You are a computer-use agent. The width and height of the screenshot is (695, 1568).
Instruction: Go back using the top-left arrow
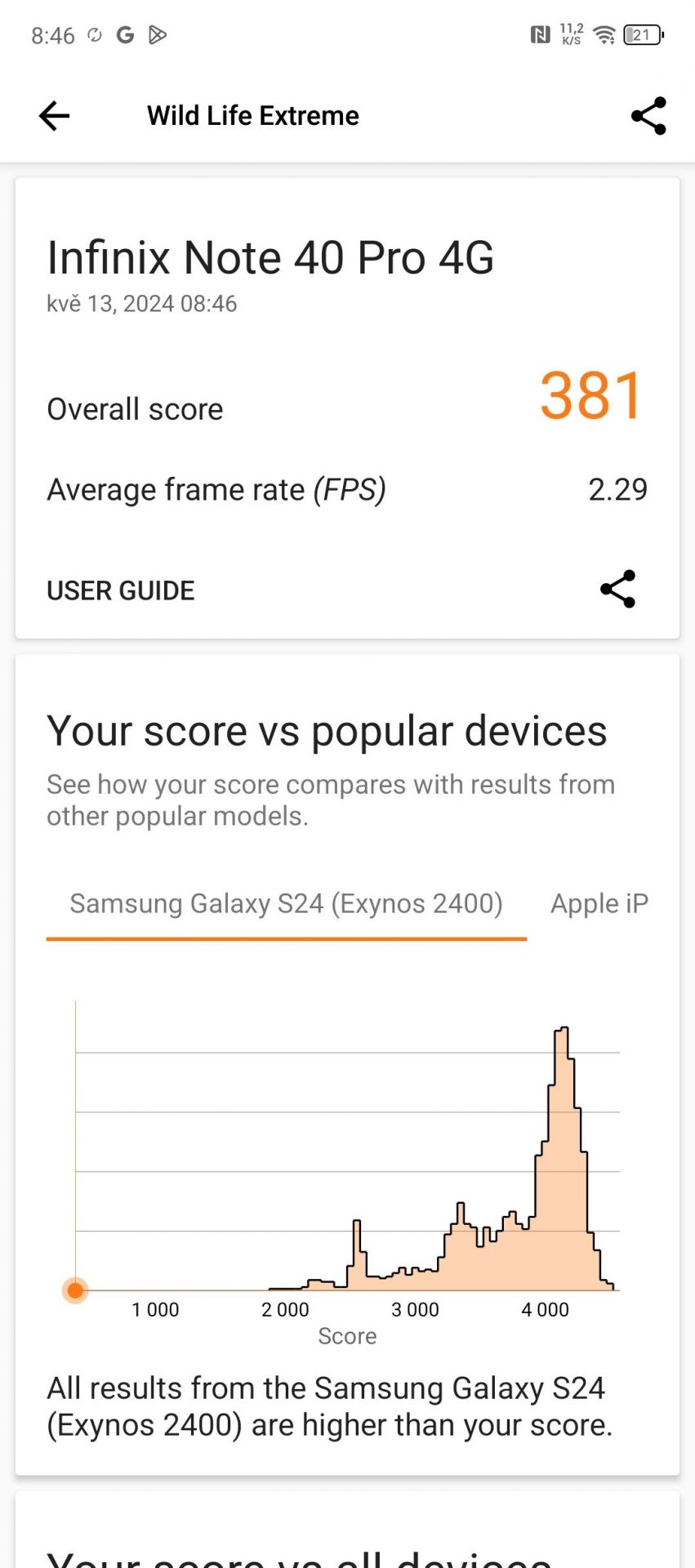click(54, 116)
